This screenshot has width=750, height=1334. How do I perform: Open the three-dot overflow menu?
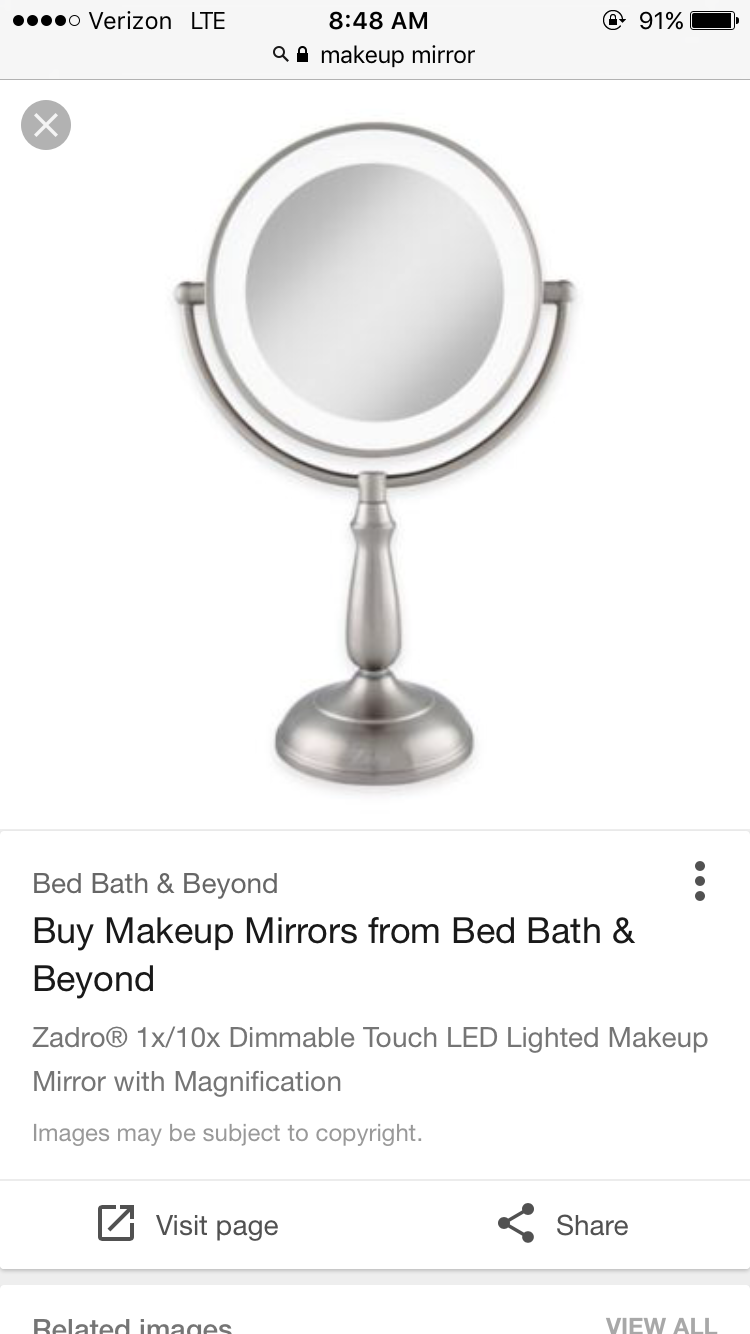coord(699,881)
